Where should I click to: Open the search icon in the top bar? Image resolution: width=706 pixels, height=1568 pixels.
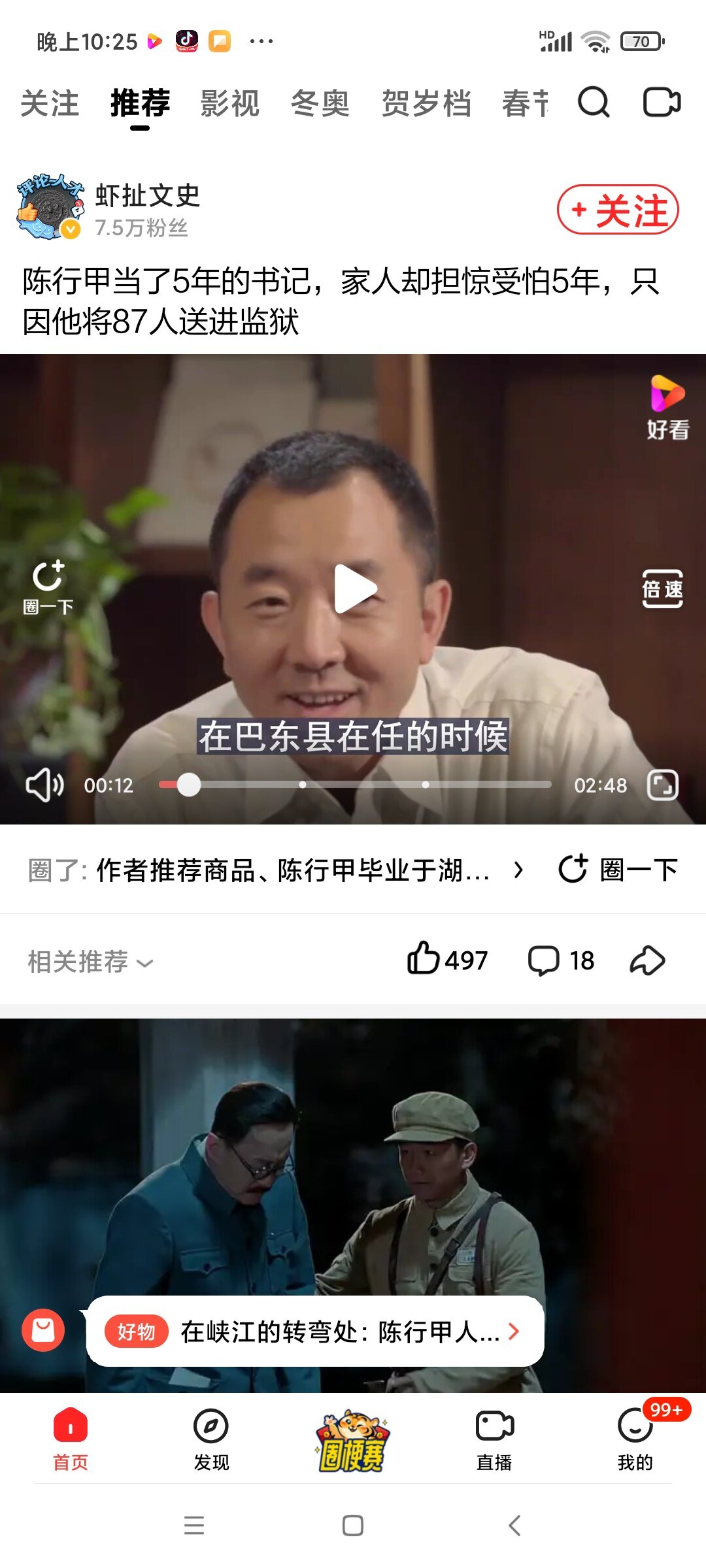pos(594,103)
